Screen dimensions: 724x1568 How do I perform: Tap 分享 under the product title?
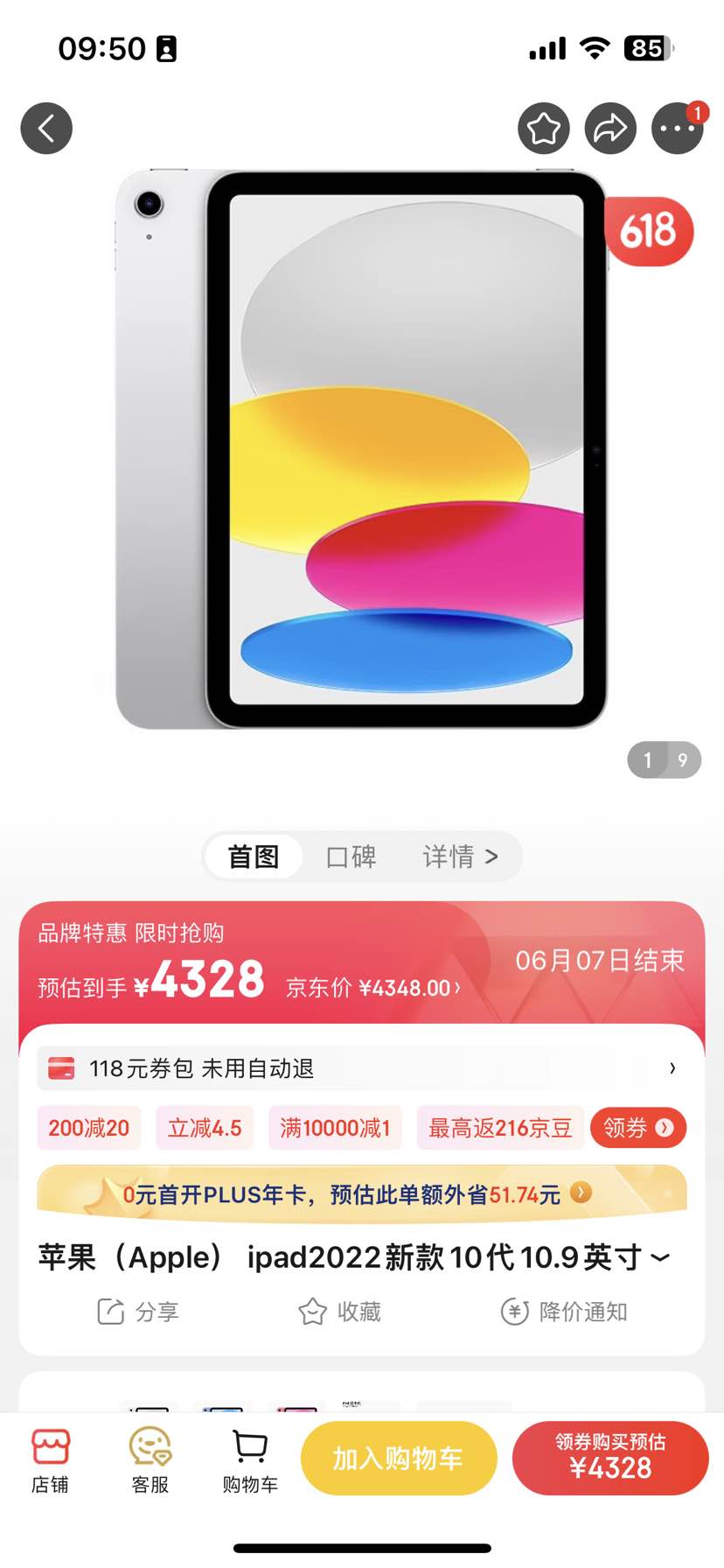[x=138, y=1312]
